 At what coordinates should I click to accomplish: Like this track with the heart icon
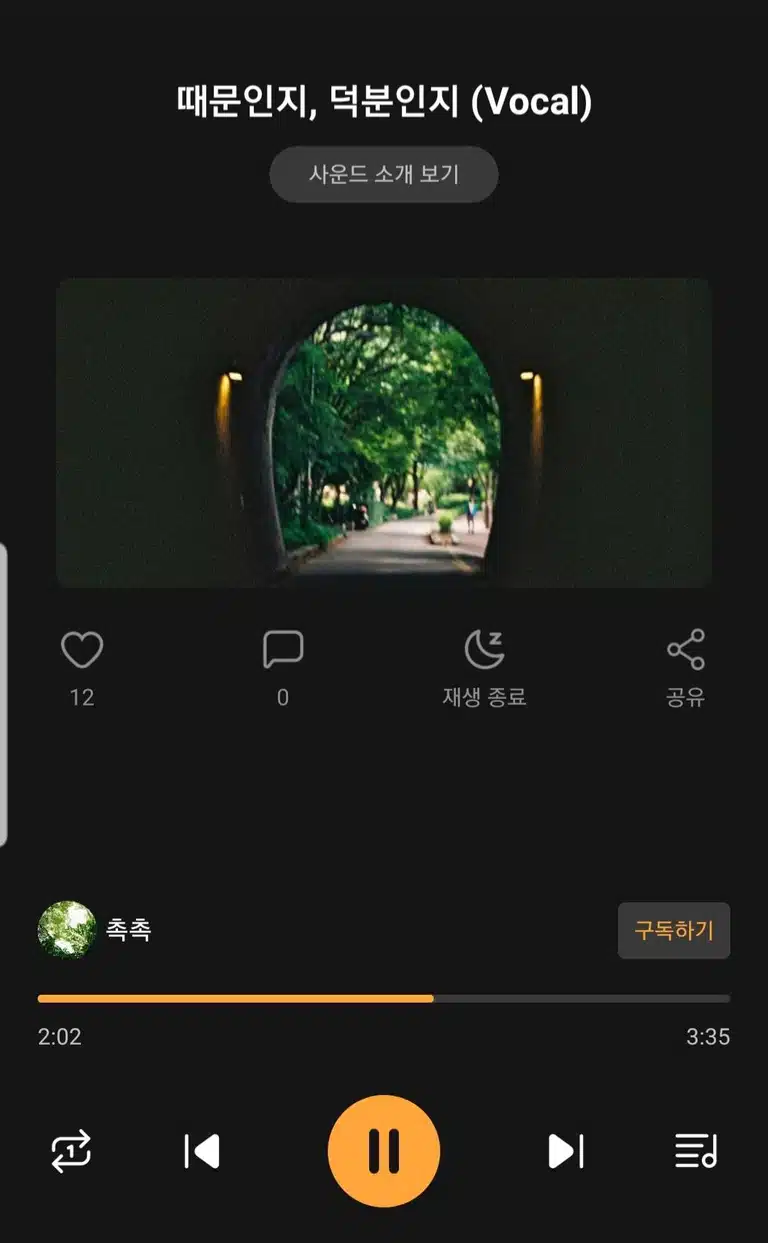(82, 651)
